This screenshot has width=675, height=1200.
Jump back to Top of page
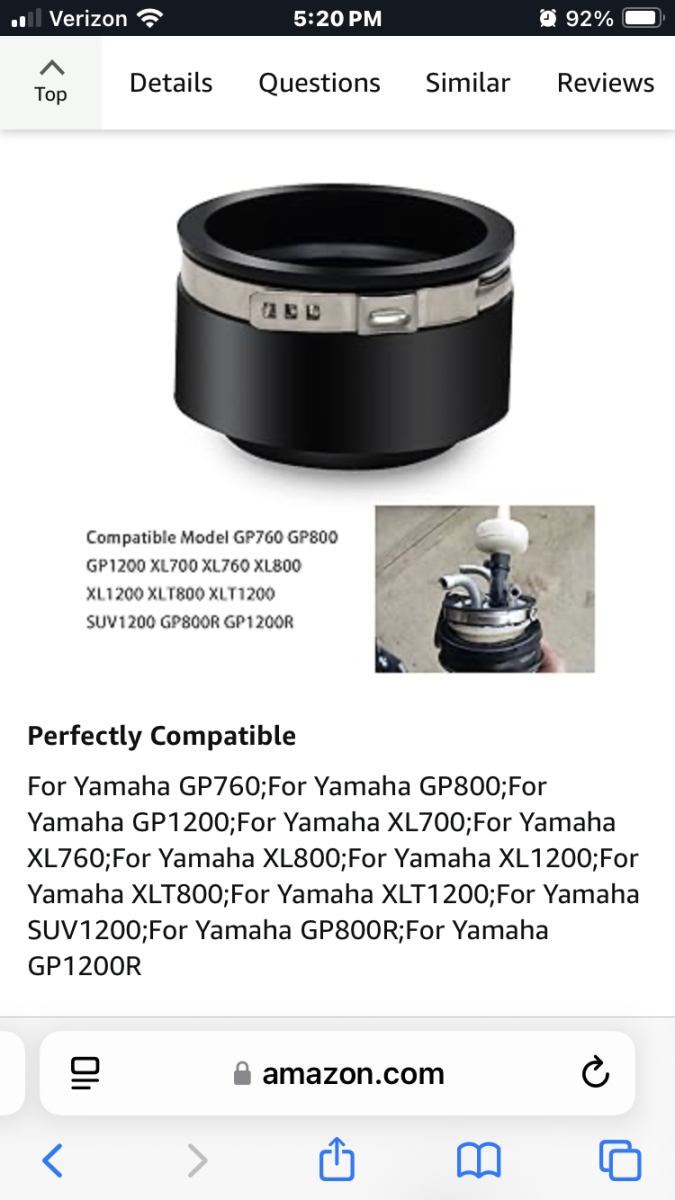coord(50,82)
